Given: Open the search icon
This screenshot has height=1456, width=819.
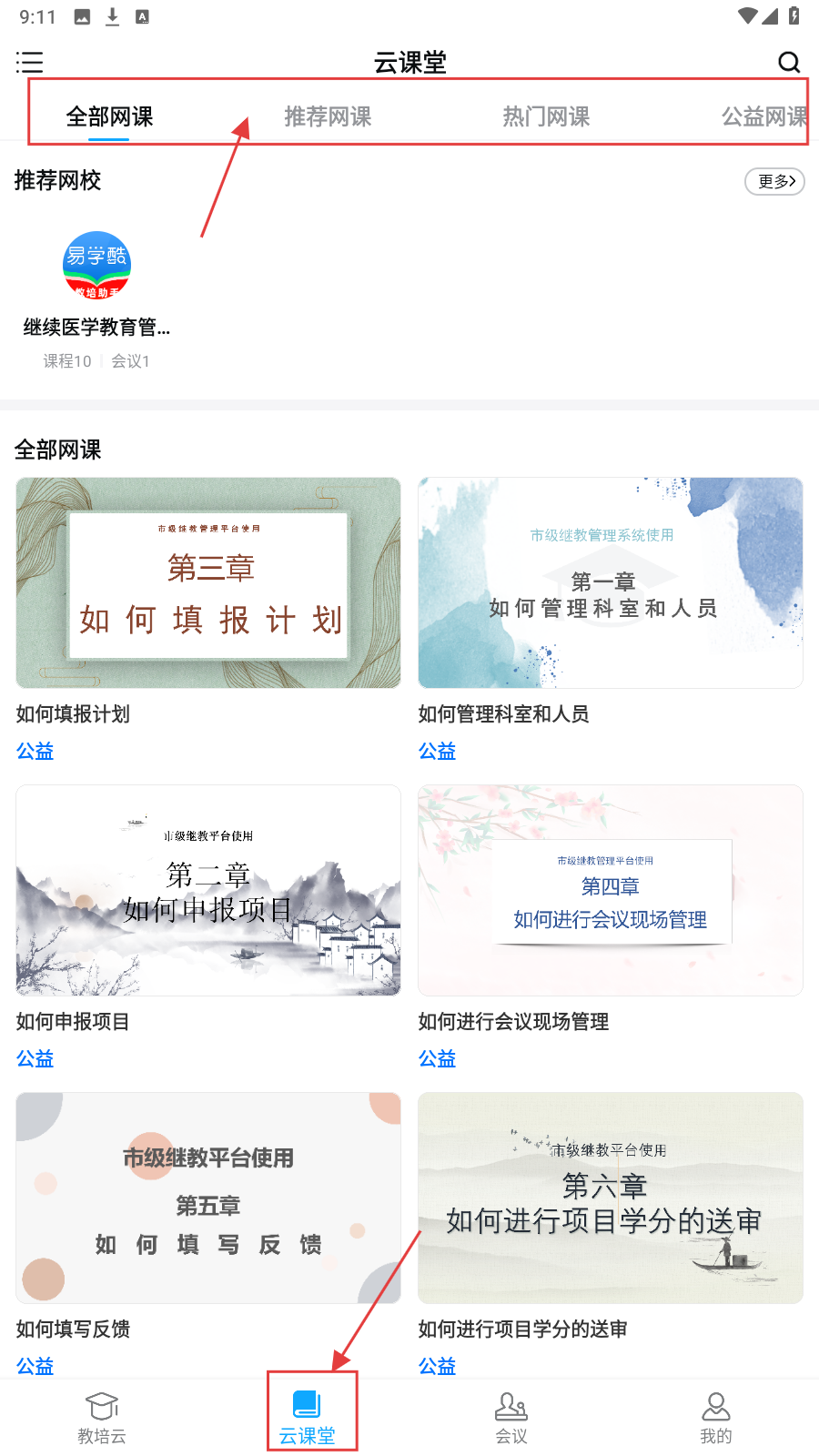Looking at the screenshot, I should [x=788, y=62].
